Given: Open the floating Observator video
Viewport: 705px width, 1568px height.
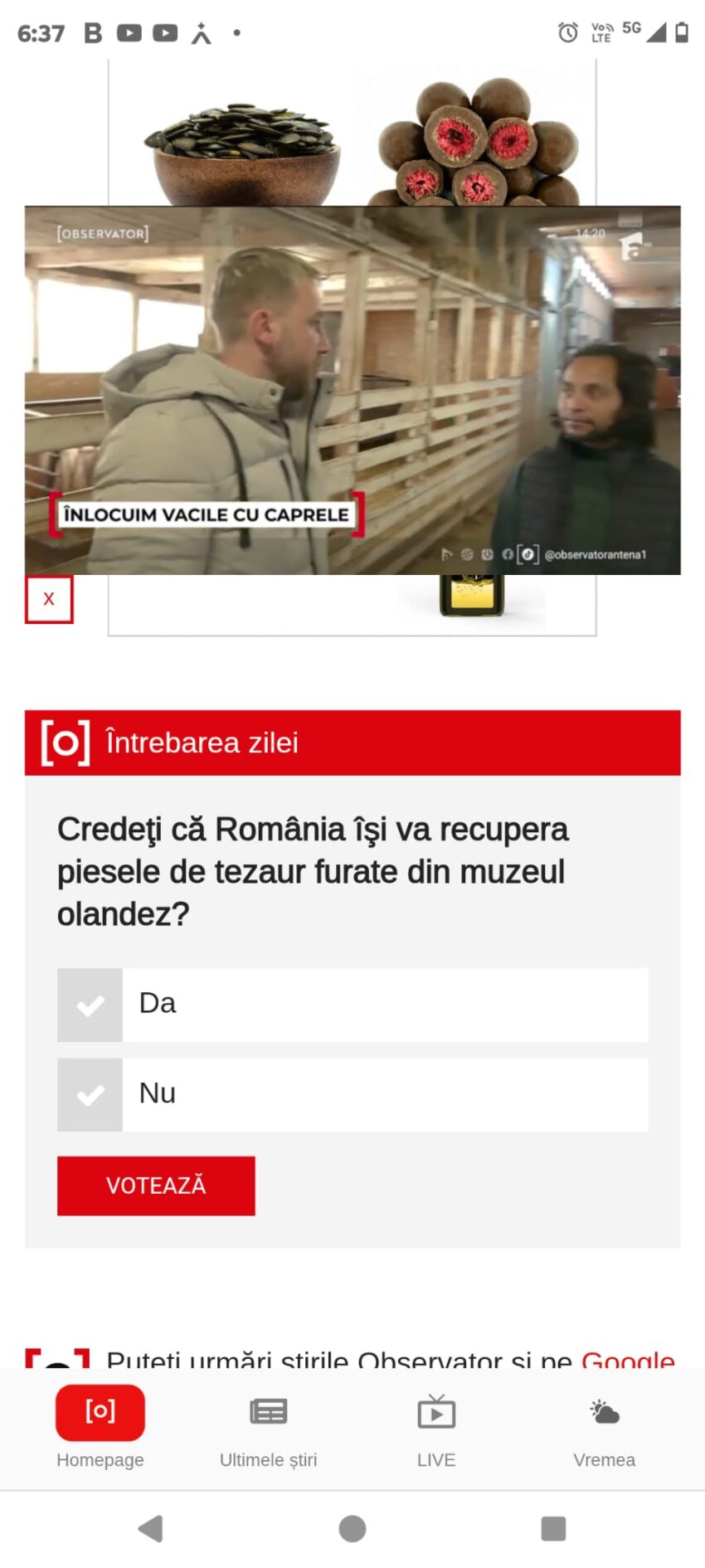Looking at the screenshot, I should click(352, 390).
